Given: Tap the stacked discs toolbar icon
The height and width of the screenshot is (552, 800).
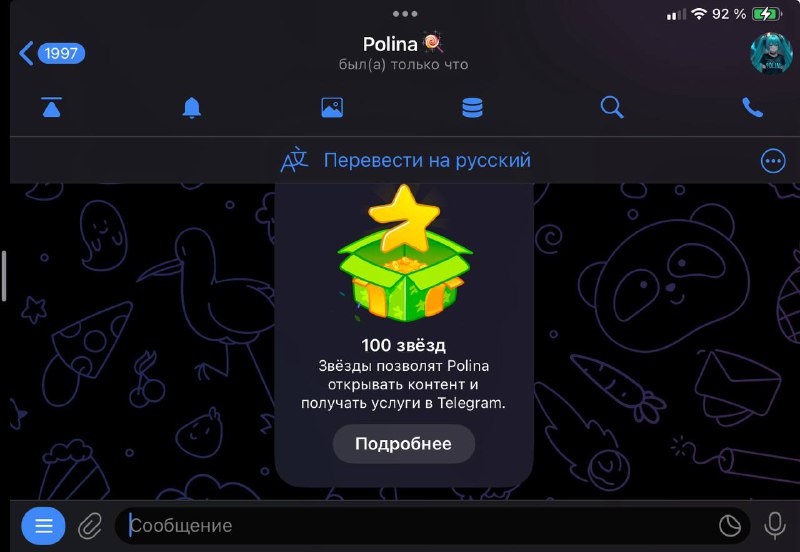Looking at the screenshot, I should pos(472,108).
